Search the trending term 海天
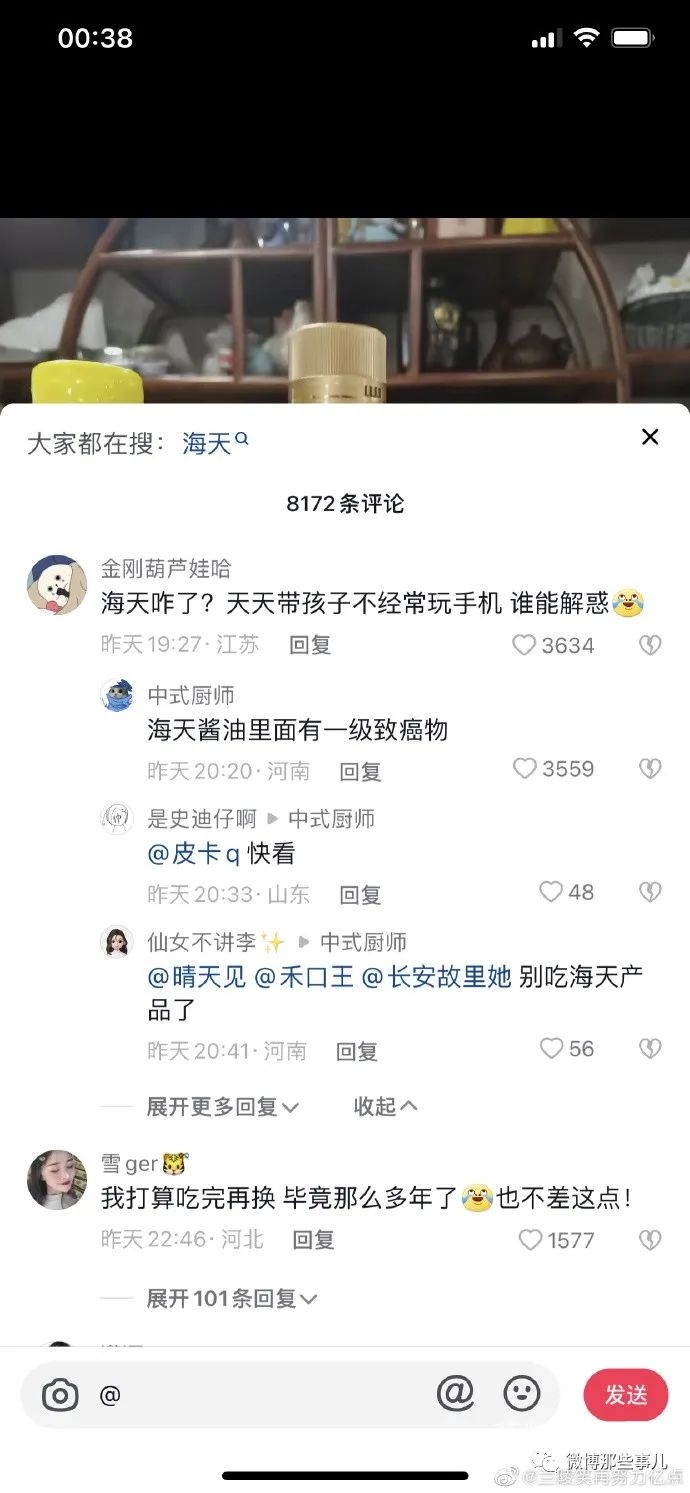This screenshot has height=1493, width=690. (x=214, y=443)
